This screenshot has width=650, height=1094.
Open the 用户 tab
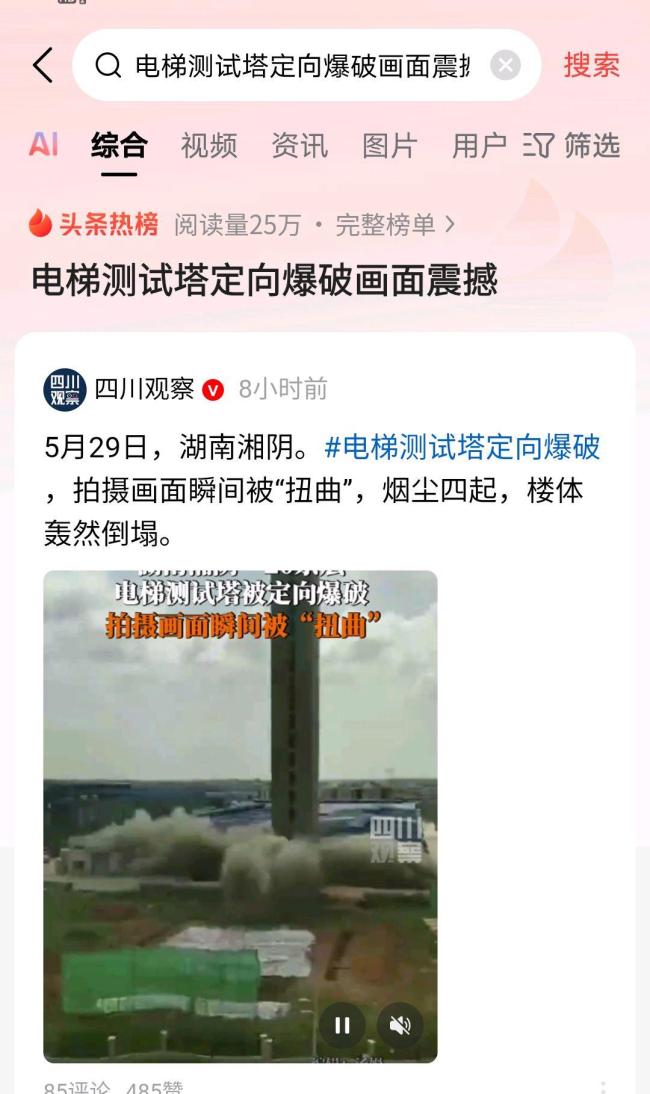[x=479, y=146]
